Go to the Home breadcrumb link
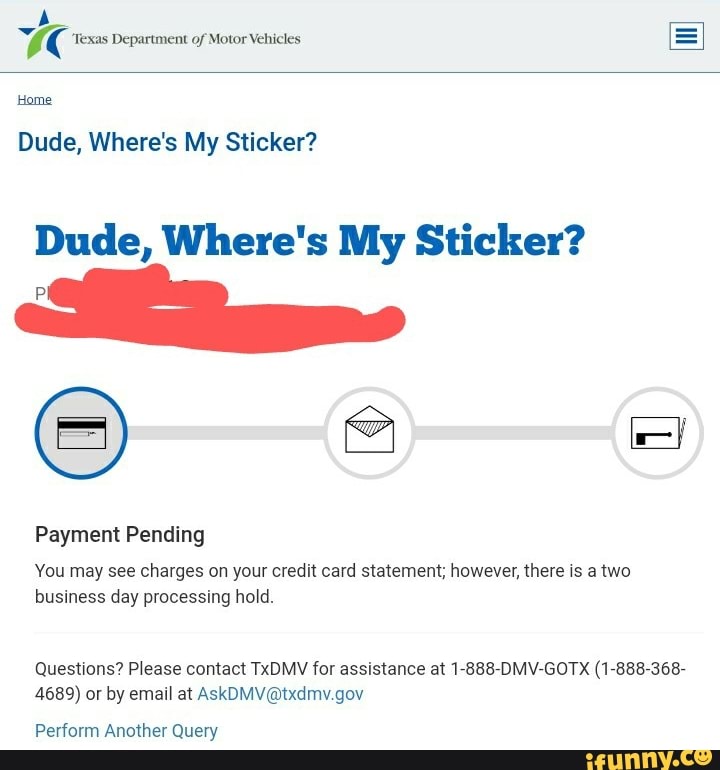Screen dimensions: 720x770 point(34,99)
